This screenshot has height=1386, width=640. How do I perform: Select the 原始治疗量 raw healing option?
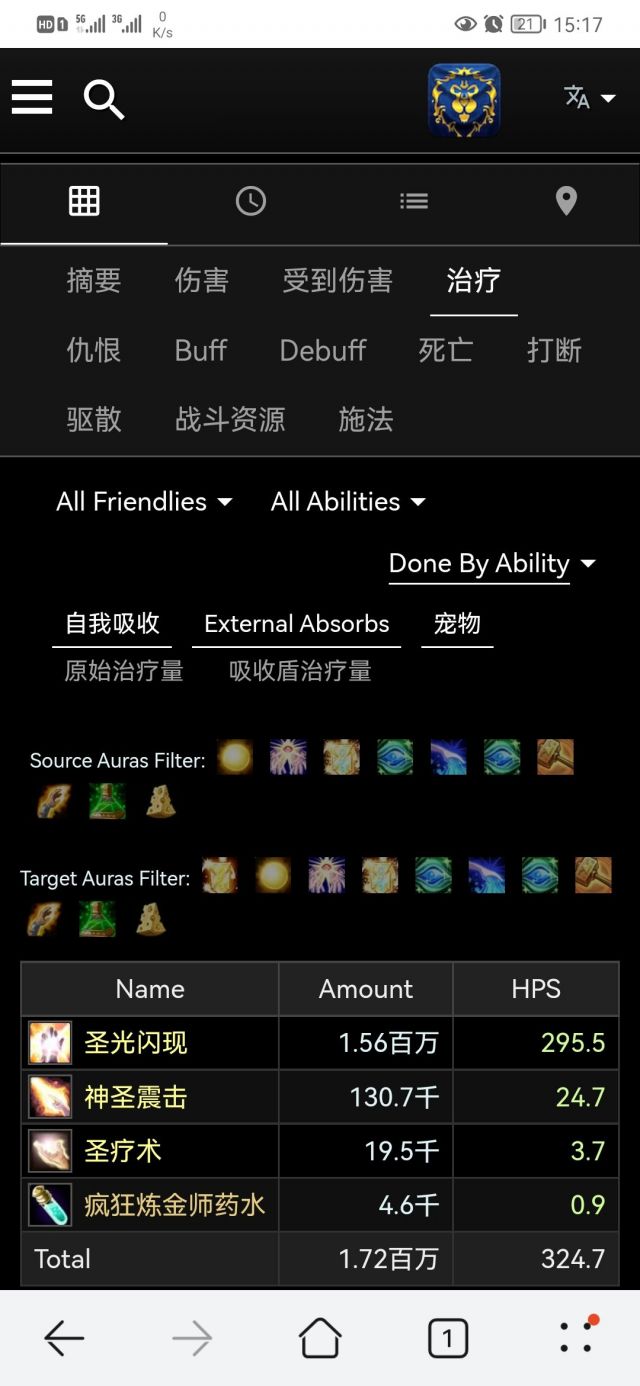[124, 671]
